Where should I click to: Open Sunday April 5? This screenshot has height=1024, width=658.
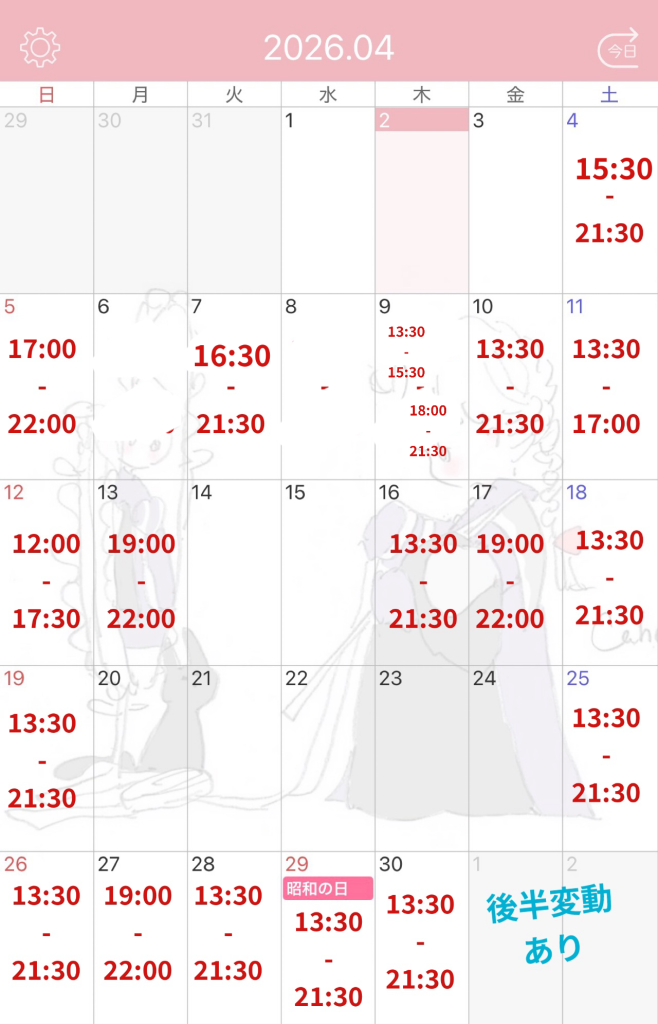tap(46, 386)
